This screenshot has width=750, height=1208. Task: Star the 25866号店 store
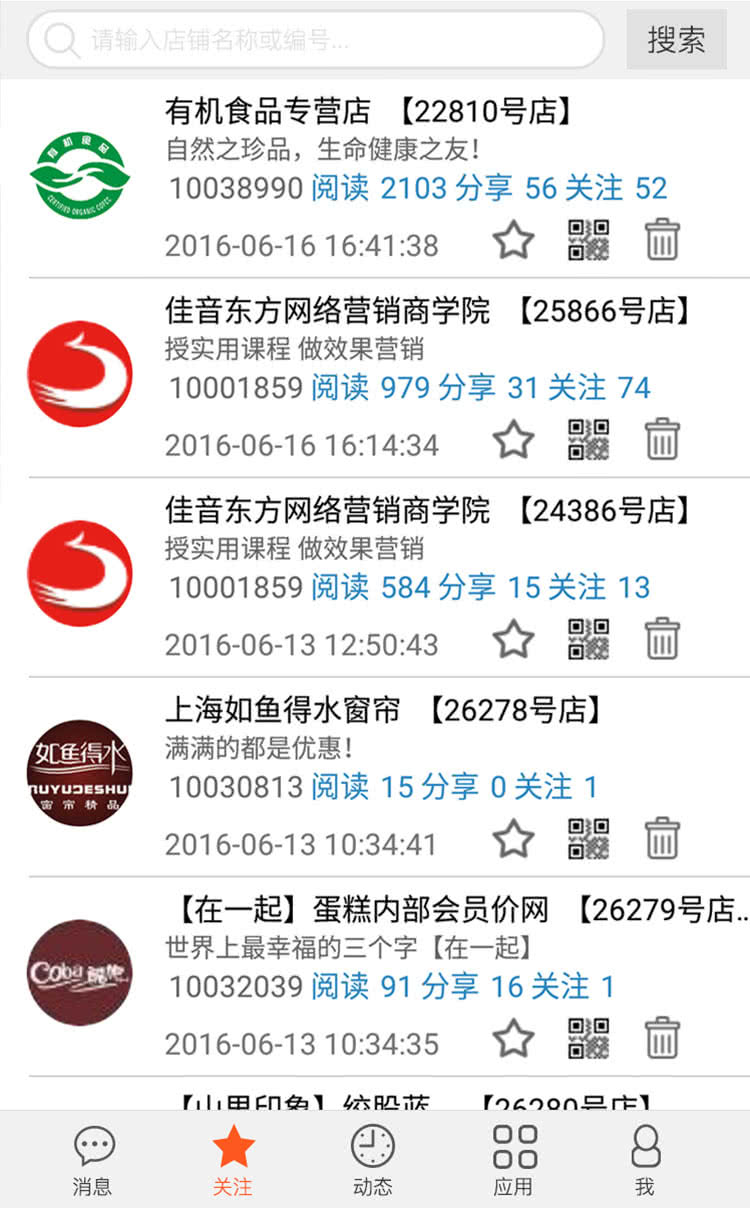[514, 440]
